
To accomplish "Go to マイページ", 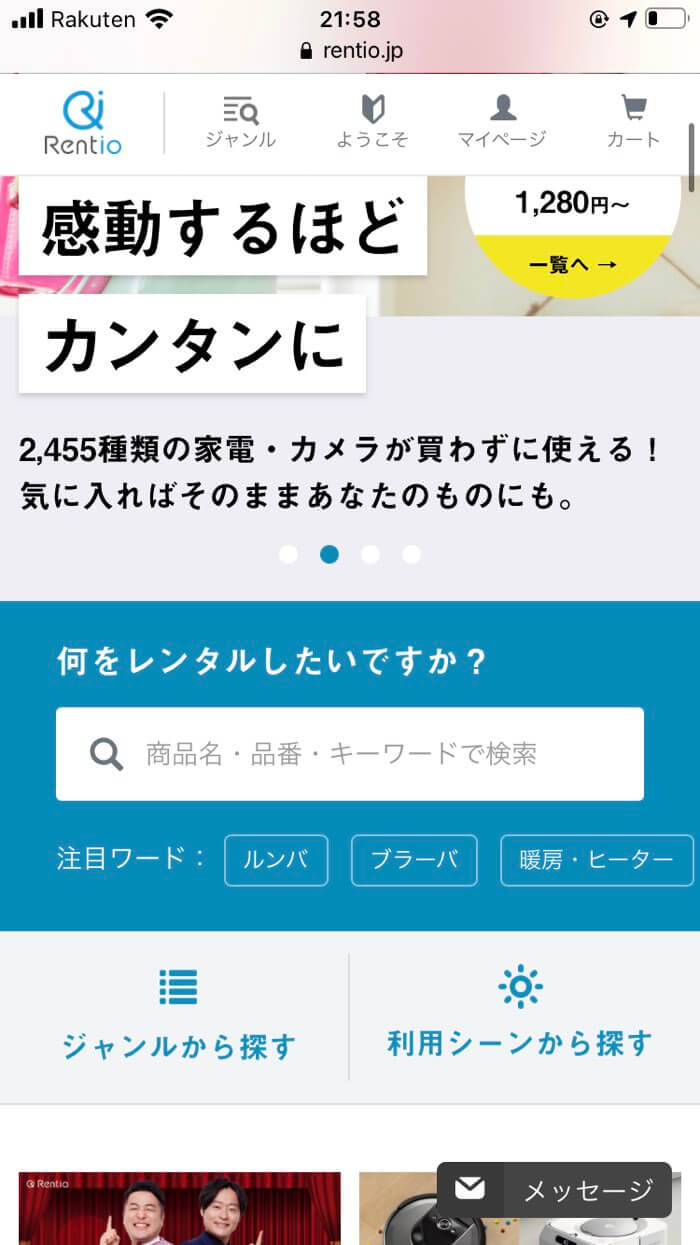I will [x=502, y=123].
